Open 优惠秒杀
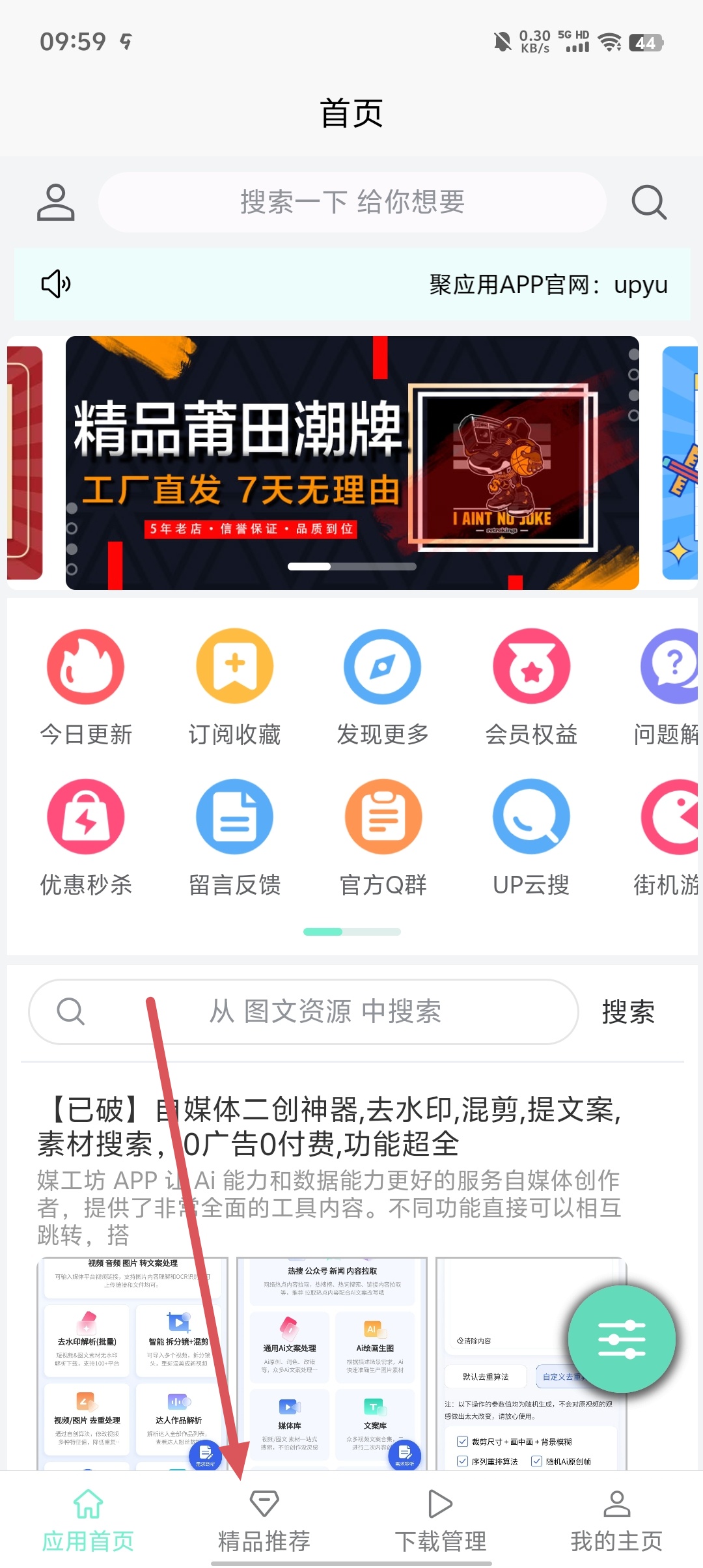 (86, 838)
